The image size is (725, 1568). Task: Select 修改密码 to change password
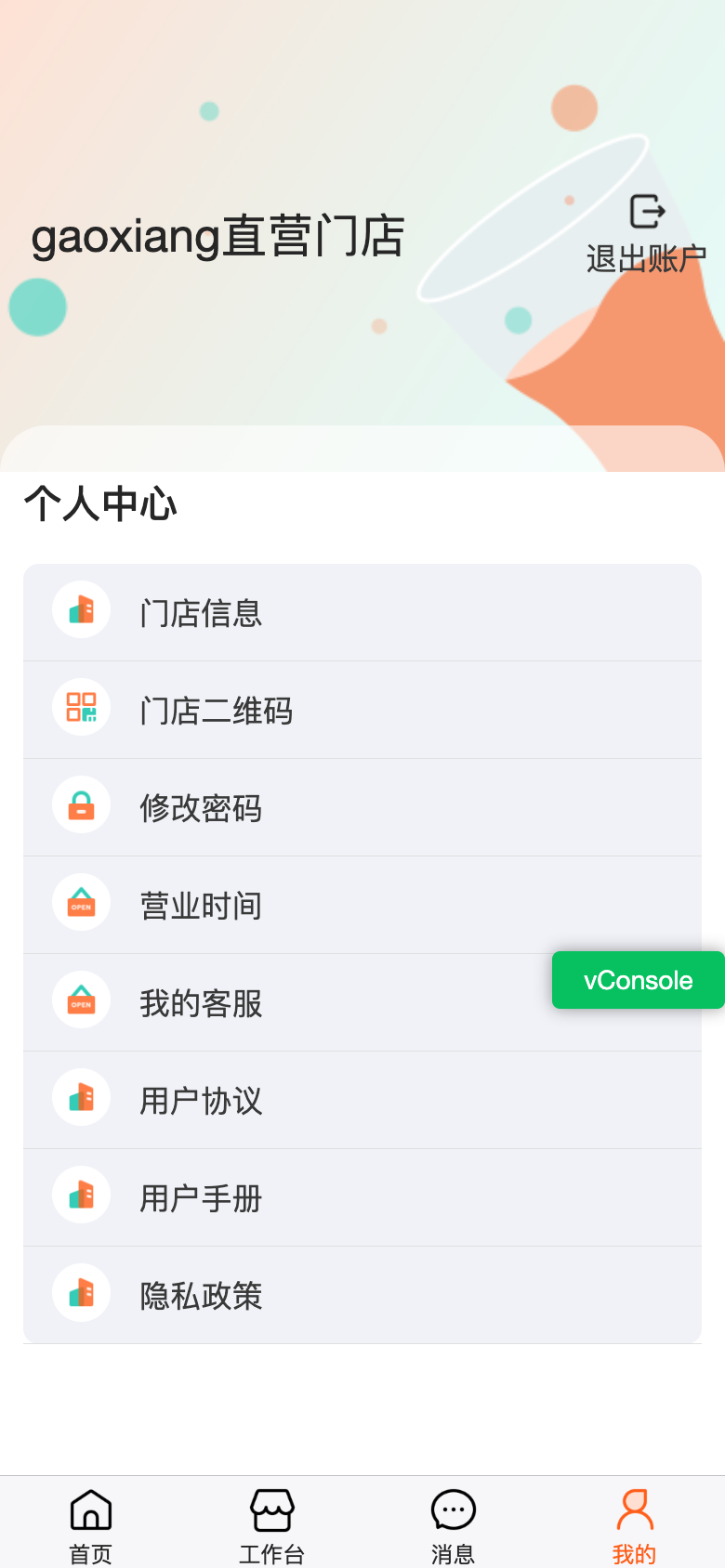[362, 808]
